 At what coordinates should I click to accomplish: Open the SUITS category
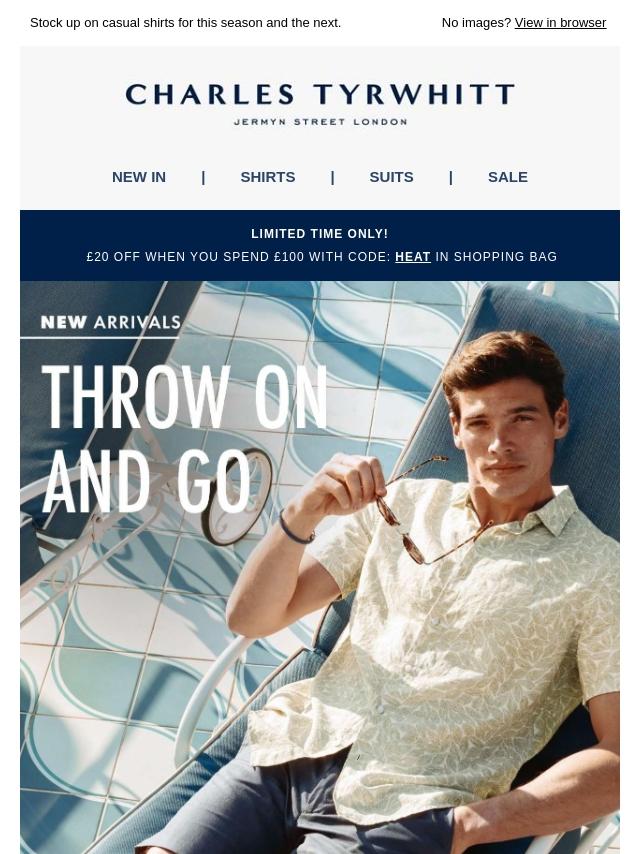pos(391,176)
